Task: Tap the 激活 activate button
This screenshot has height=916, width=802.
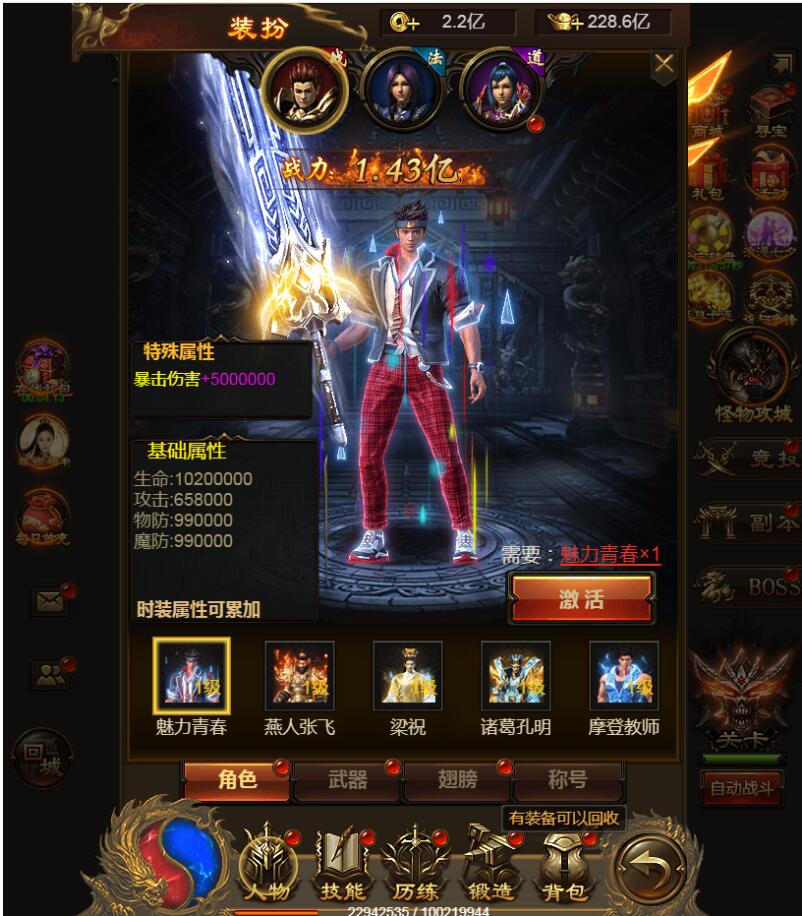Action: (x=581, y=599)
